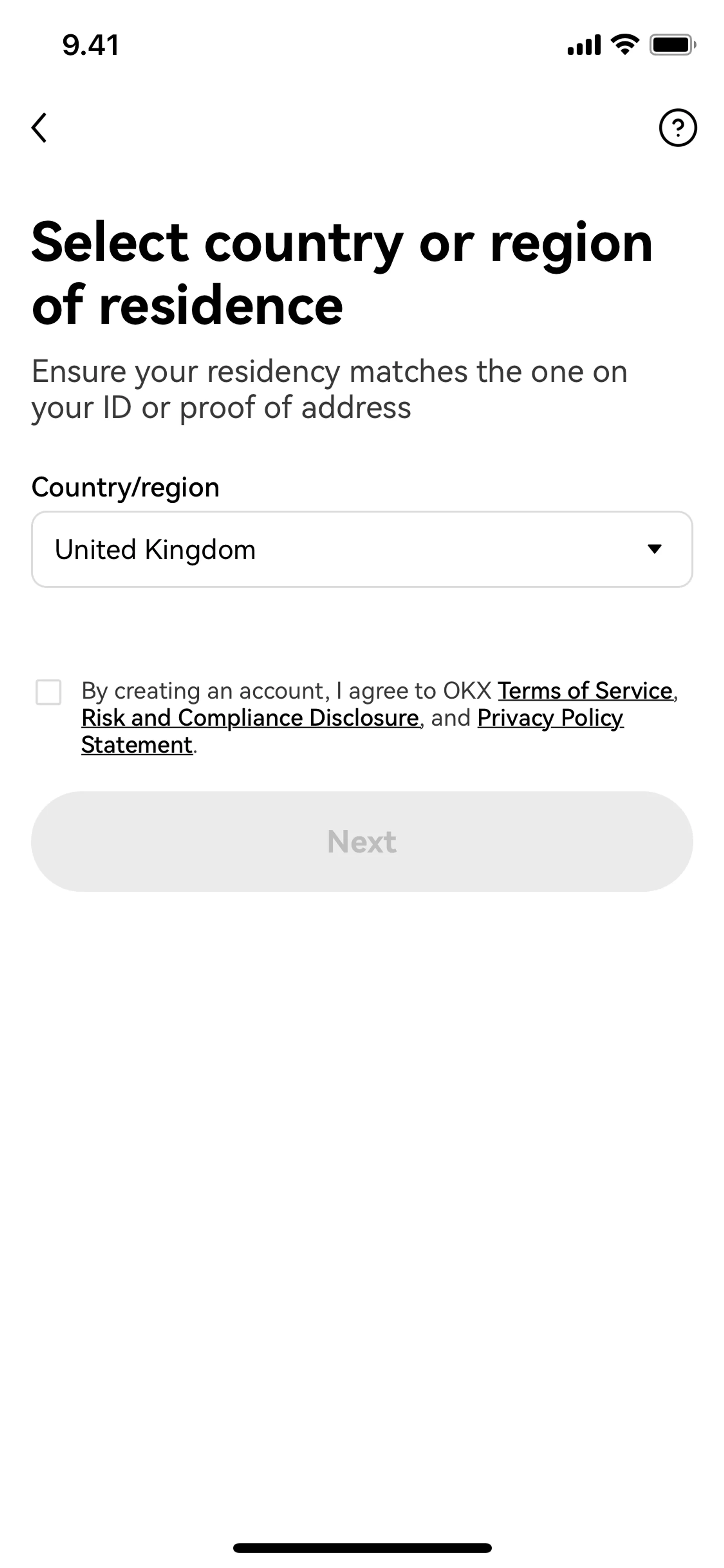
Task: Tap the Next button
Action: pos(361,841)
